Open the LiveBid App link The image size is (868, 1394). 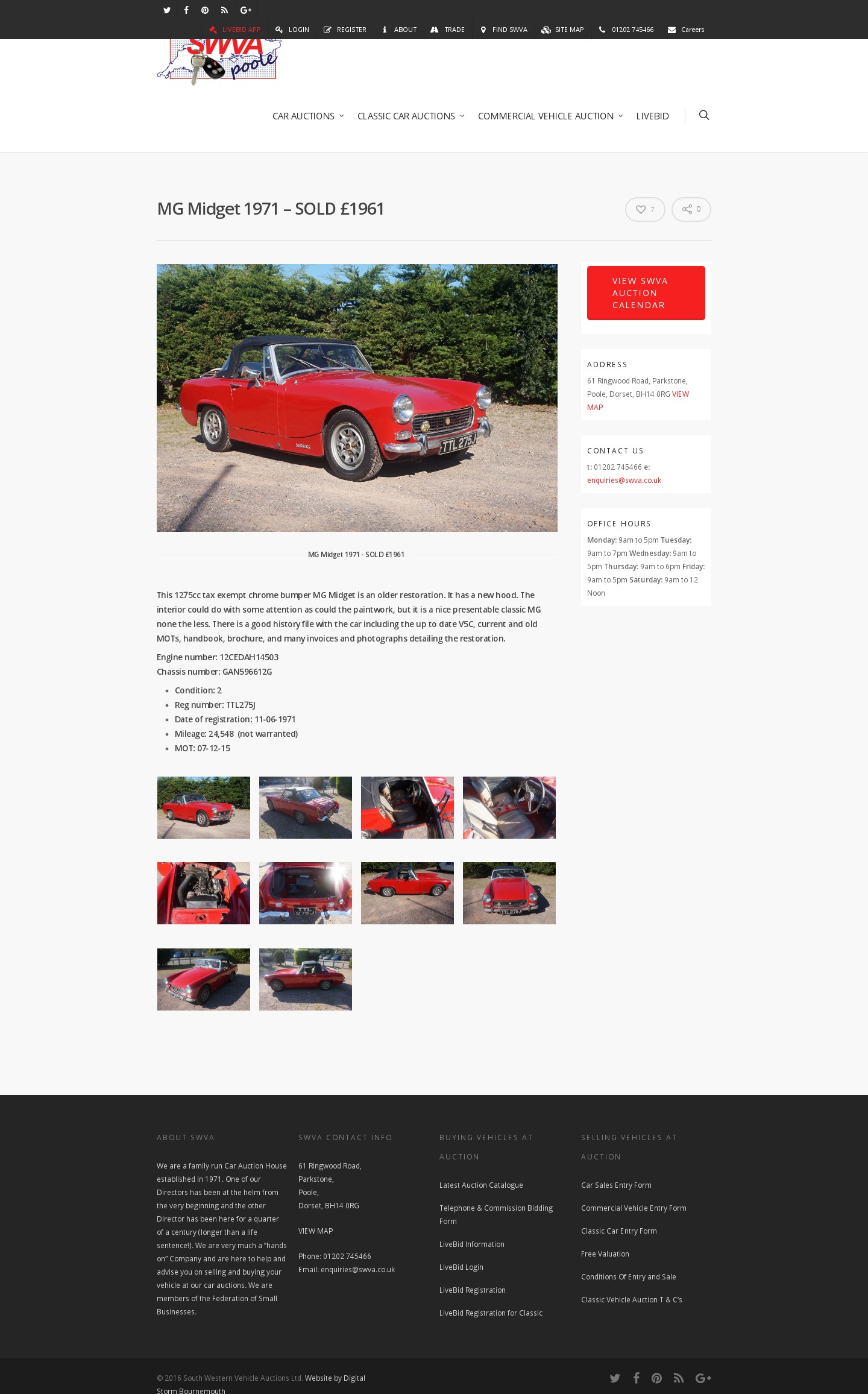click(235, 30)
